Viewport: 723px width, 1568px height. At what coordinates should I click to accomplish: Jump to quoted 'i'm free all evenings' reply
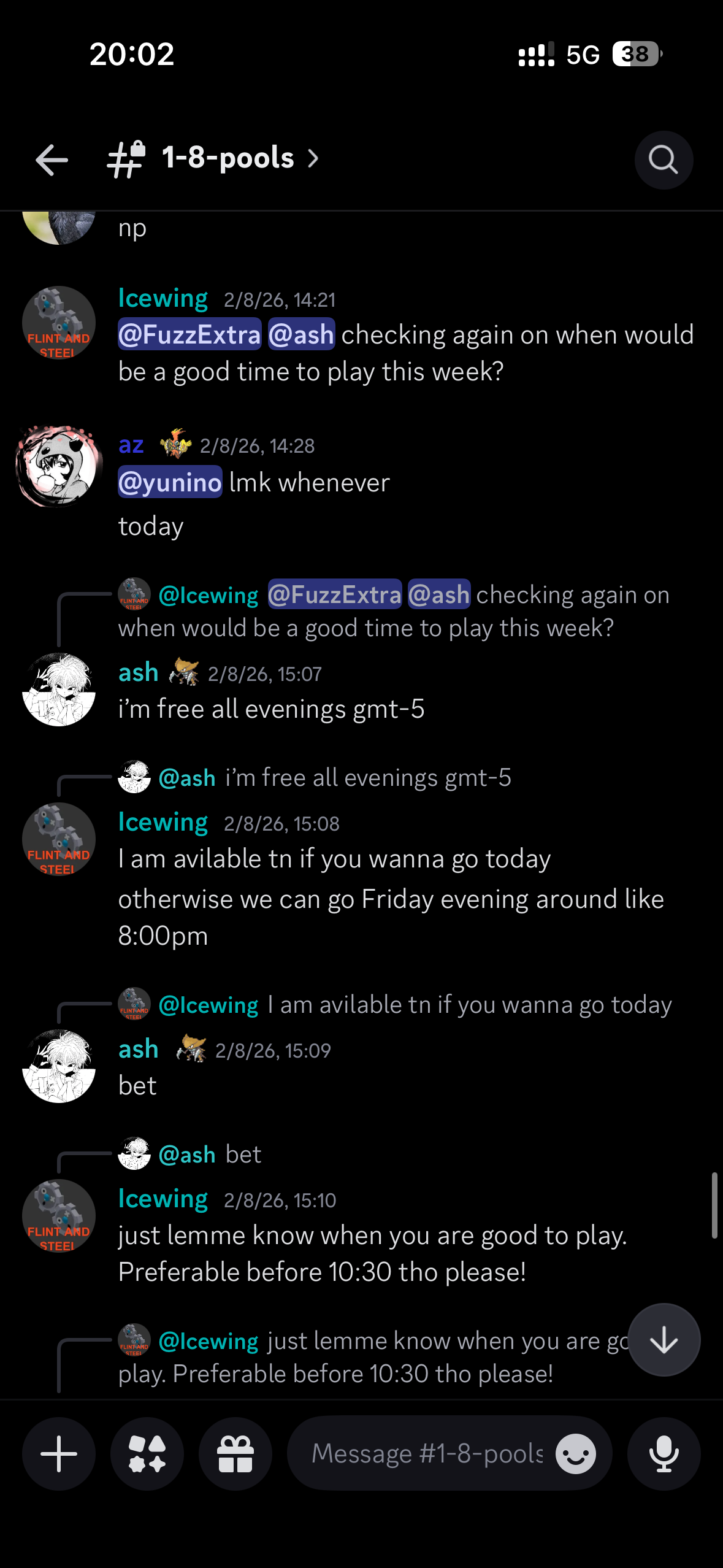(368, 778)
